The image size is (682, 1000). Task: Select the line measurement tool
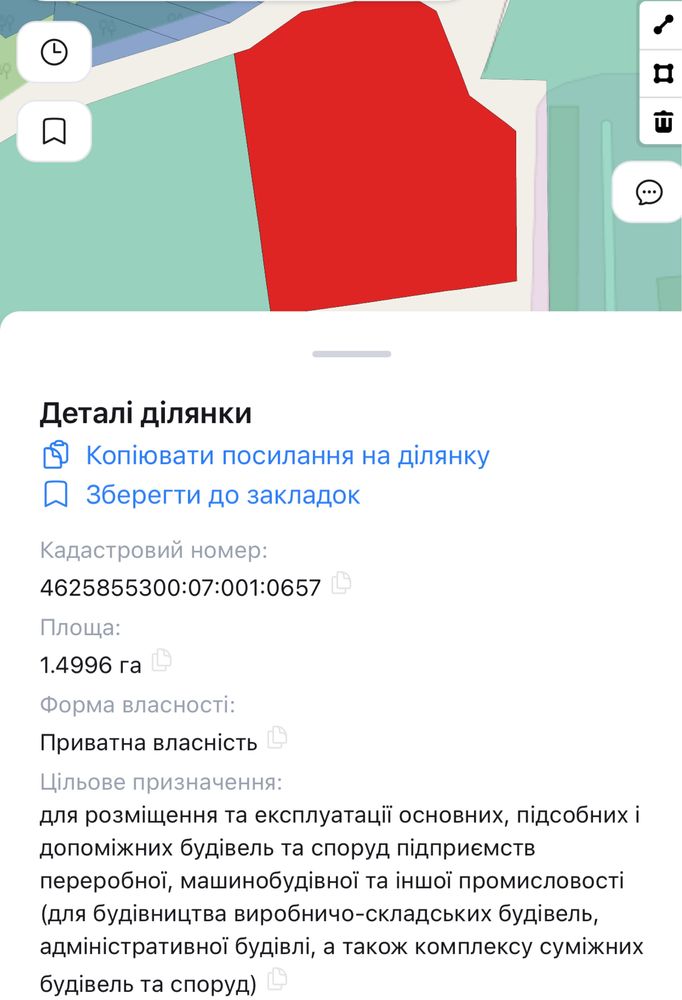pos(662,26)
